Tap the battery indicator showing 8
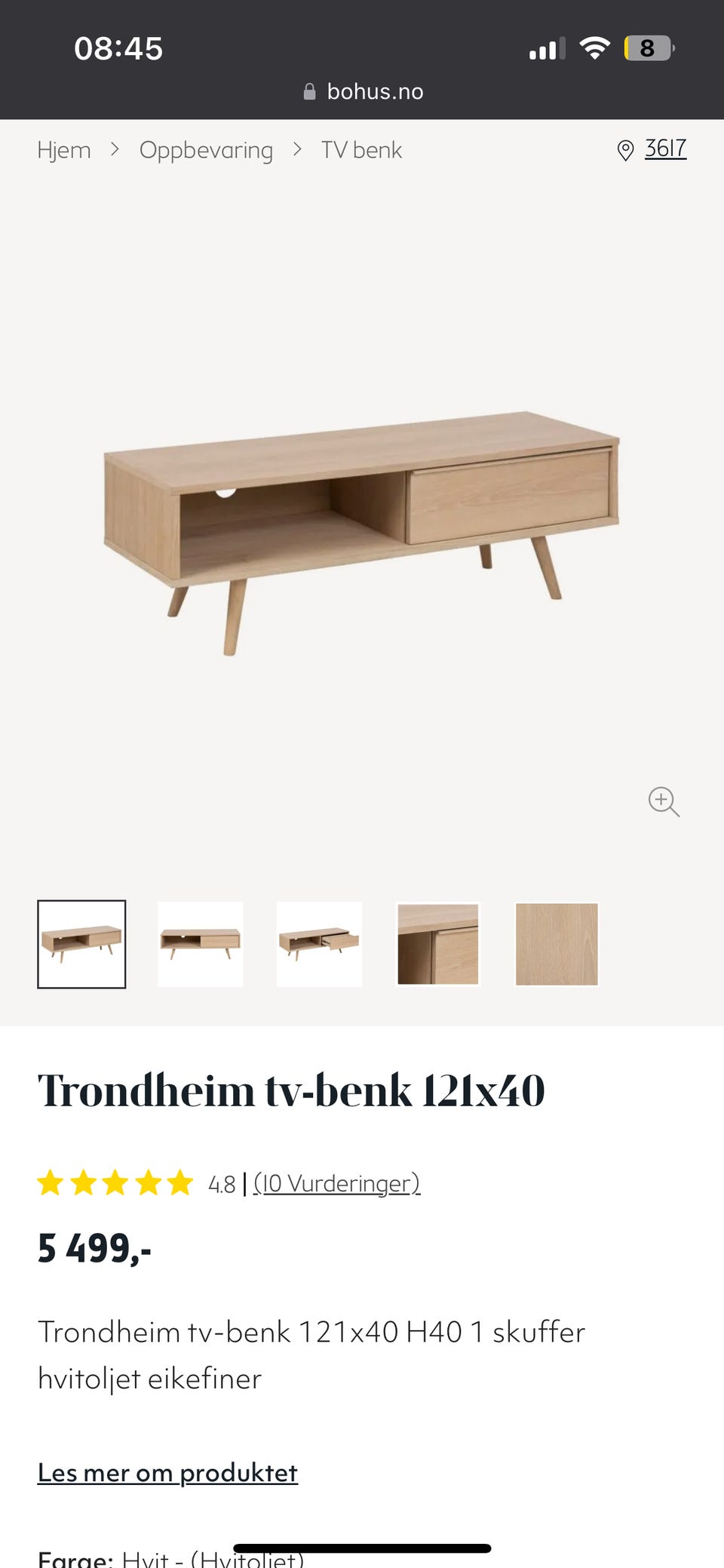This screenshot has height=1568, width=724. pyautogui.click(x=649, y=48)
